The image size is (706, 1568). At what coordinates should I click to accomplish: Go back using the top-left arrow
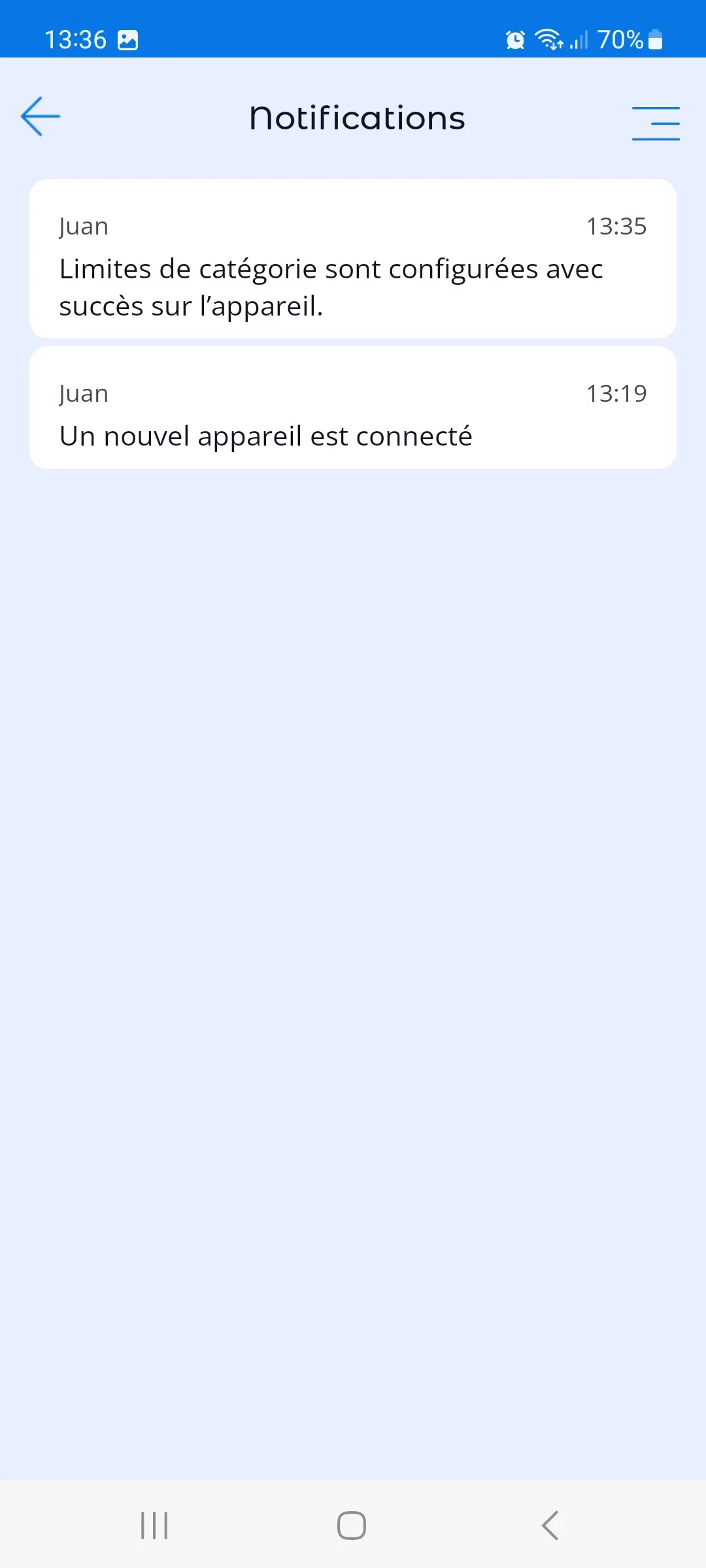click(x=41, y=117)
